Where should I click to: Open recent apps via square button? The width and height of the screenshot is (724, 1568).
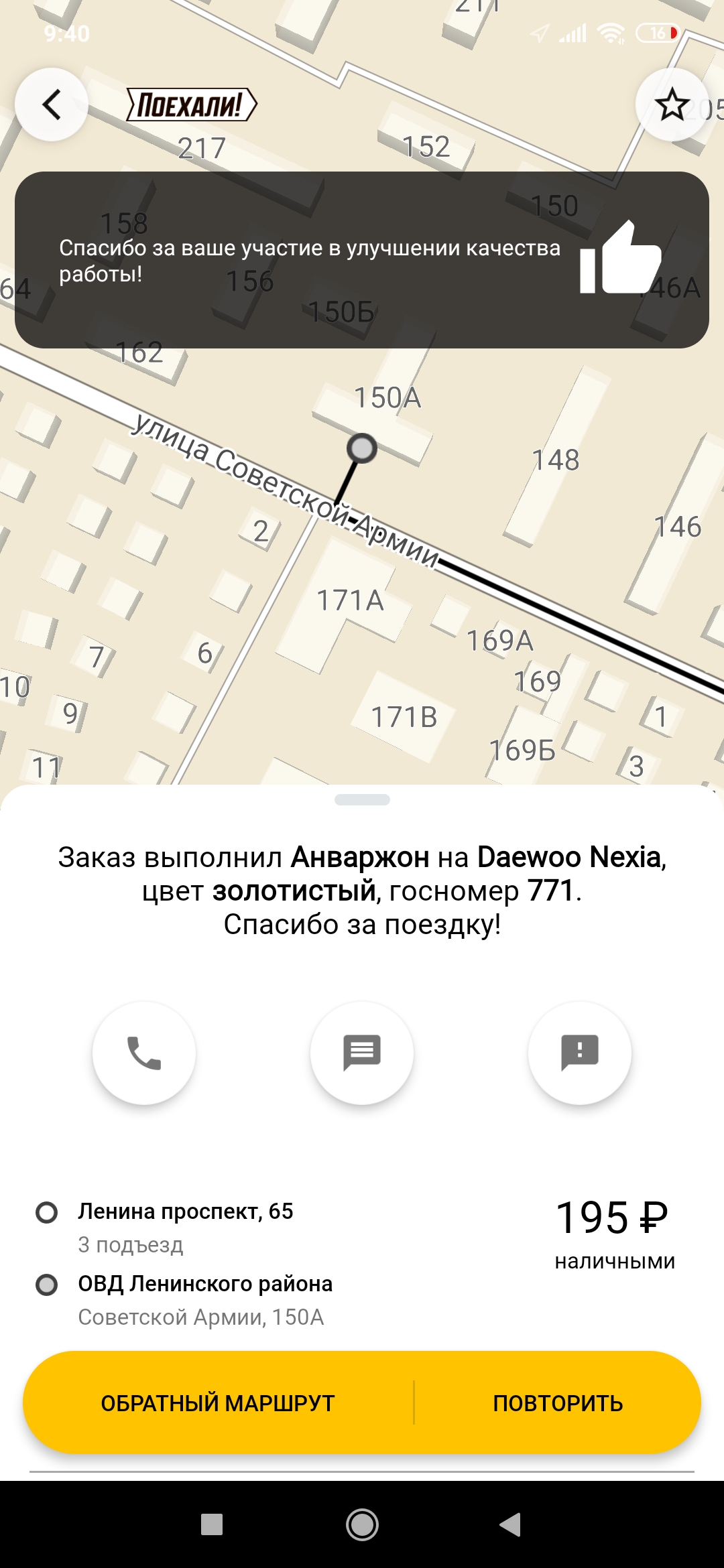(212, 1525)
